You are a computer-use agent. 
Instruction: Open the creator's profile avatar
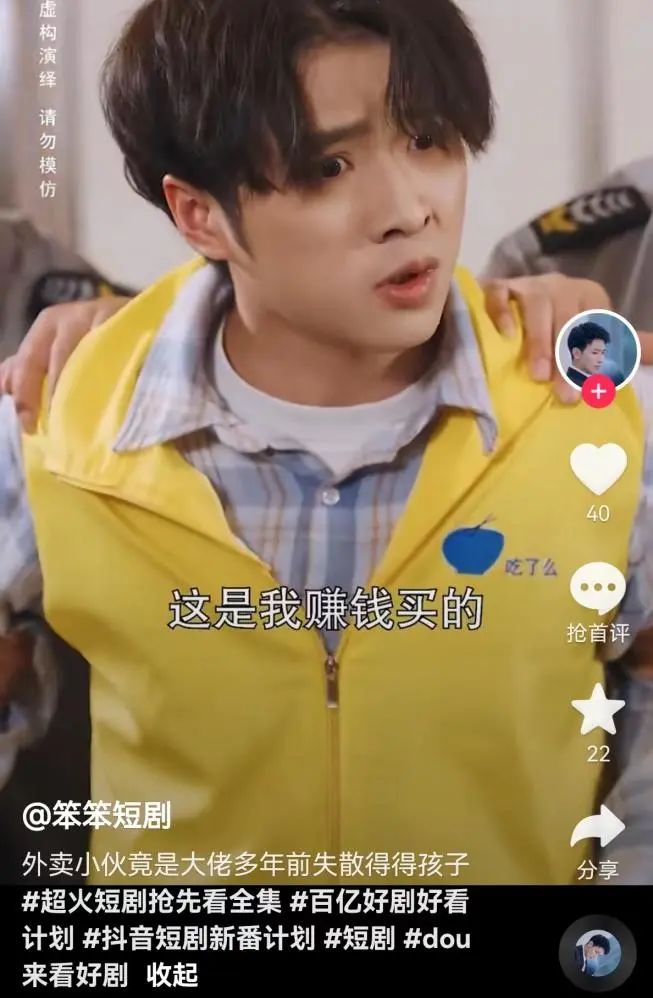coord(597,350)
